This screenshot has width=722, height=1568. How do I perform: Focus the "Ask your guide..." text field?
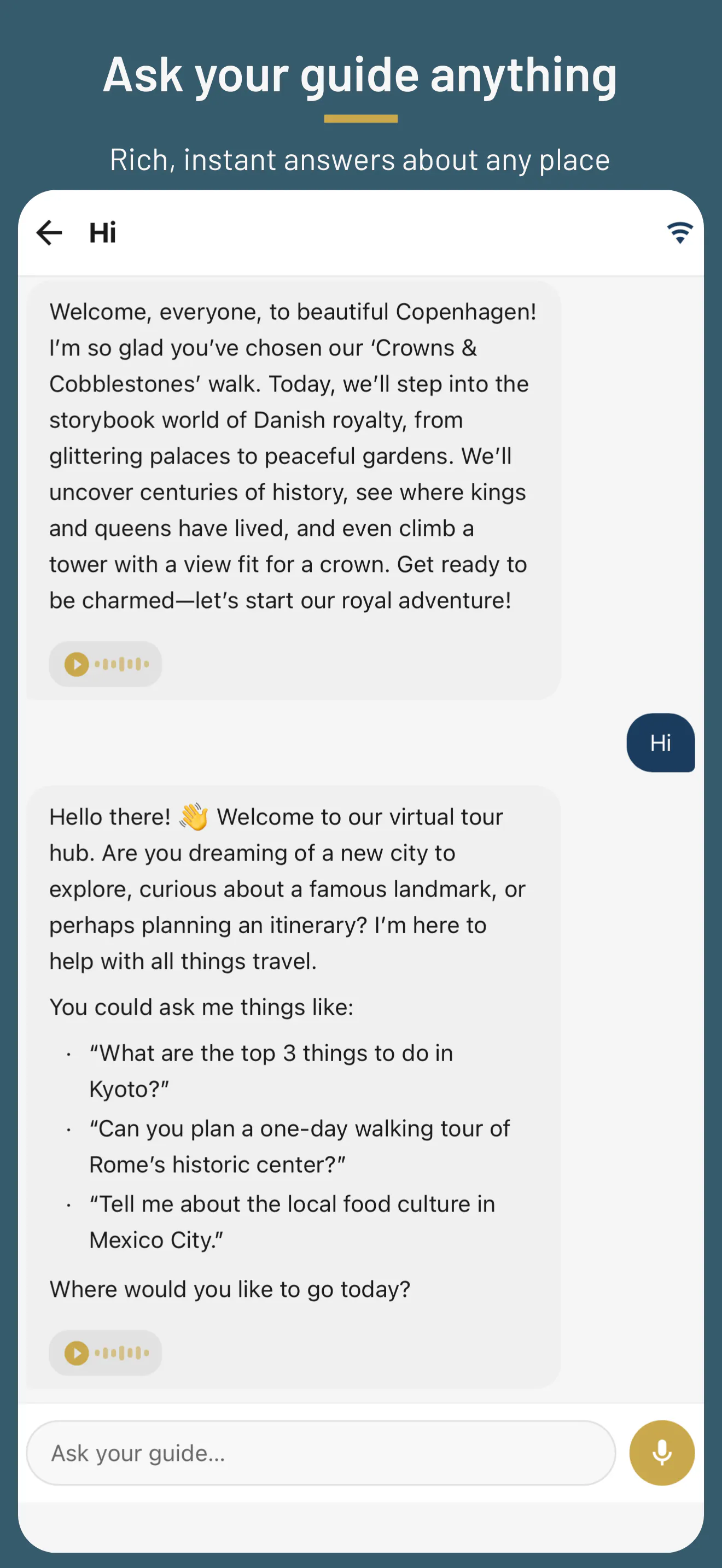pos(321,1452)
